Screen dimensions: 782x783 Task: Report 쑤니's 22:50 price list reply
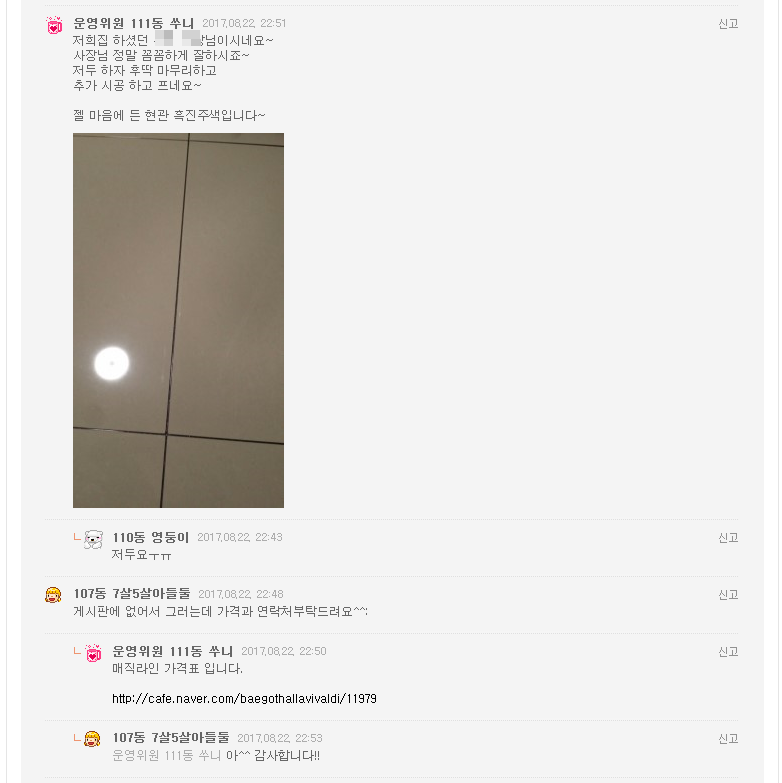727,652
